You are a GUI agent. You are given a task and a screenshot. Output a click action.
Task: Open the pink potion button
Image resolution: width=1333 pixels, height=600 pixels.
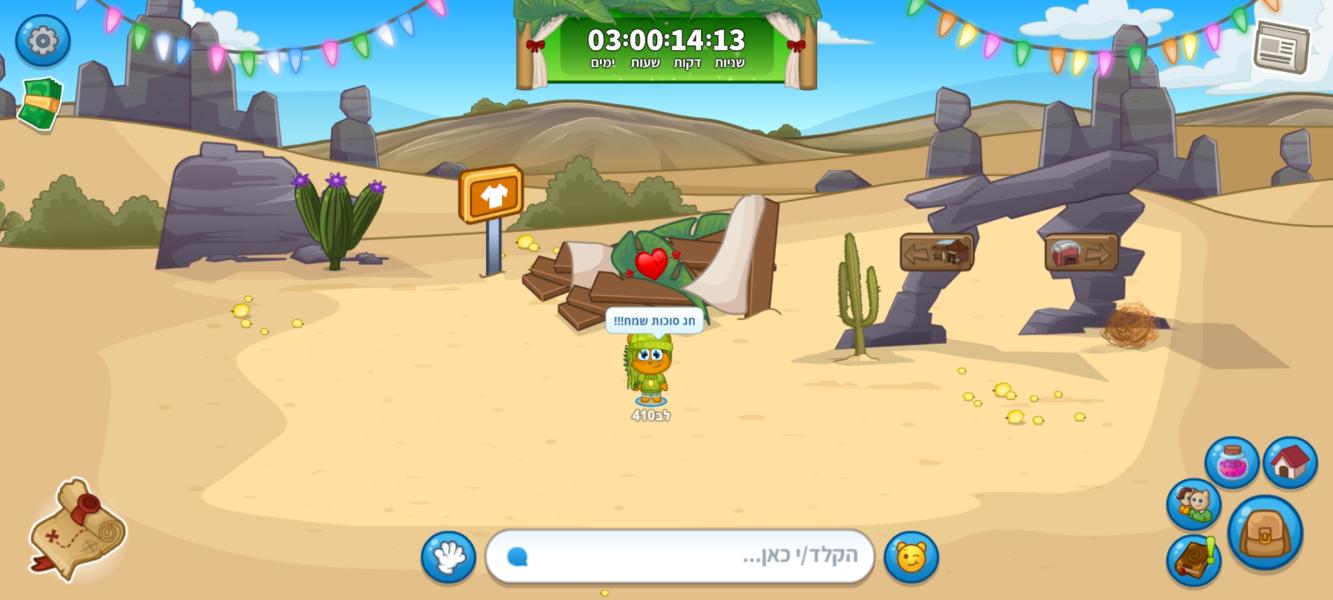(1231, 463)
